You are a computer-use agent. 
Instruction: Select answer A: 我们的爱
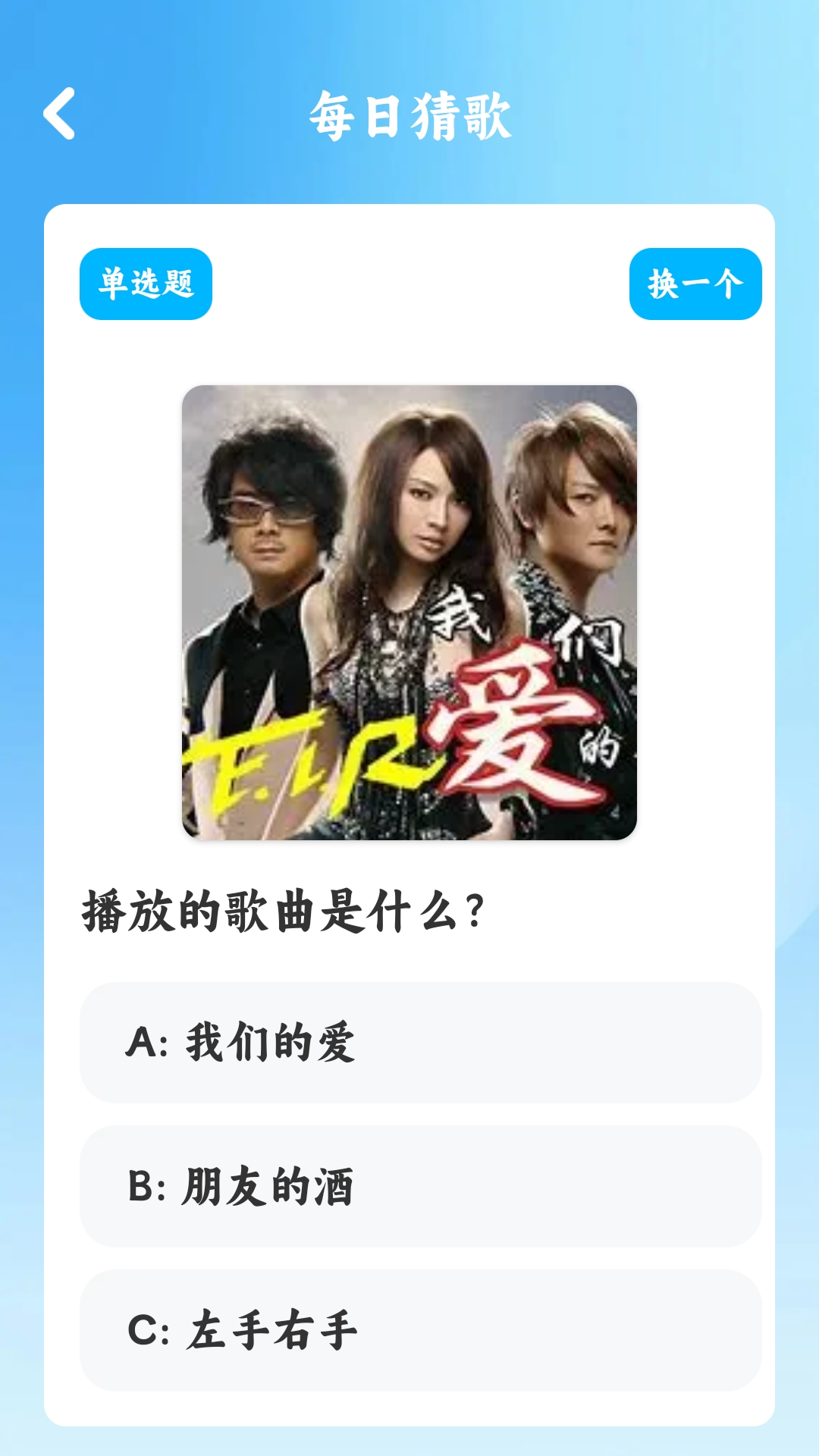420,1042
